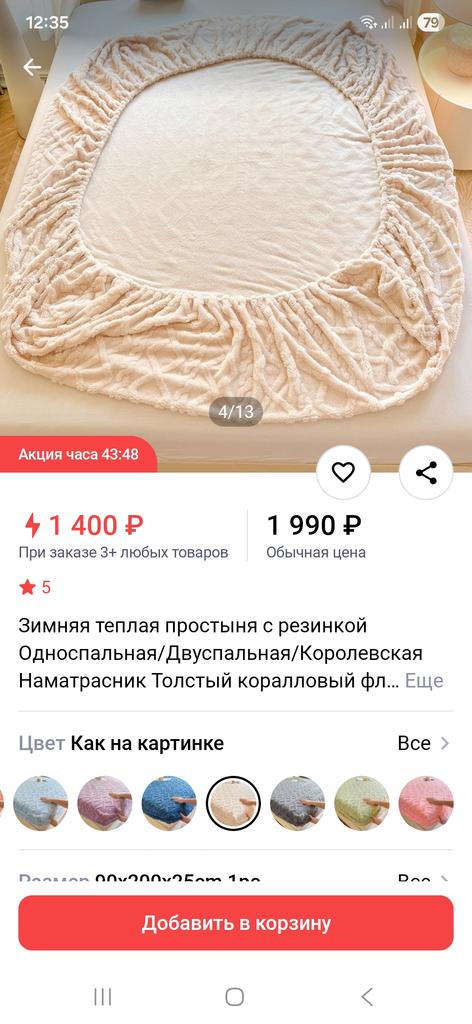Select the pink color swatch

[x=426, y=803]
